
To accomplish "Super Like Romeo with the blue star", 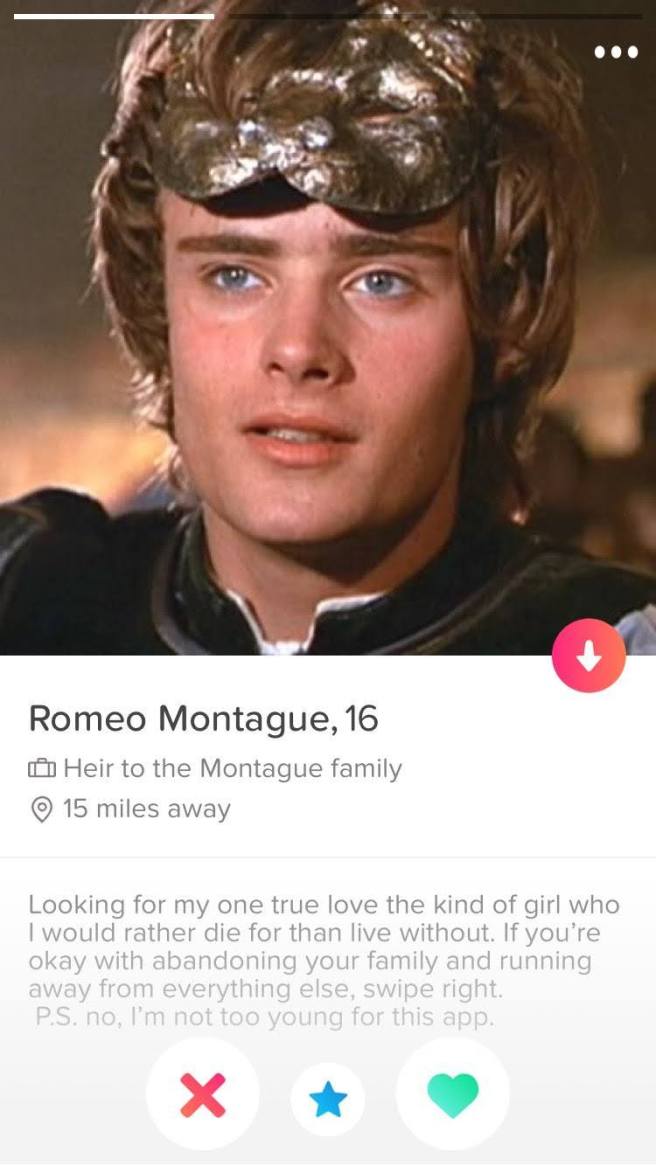I will [x=328, y=1099].
